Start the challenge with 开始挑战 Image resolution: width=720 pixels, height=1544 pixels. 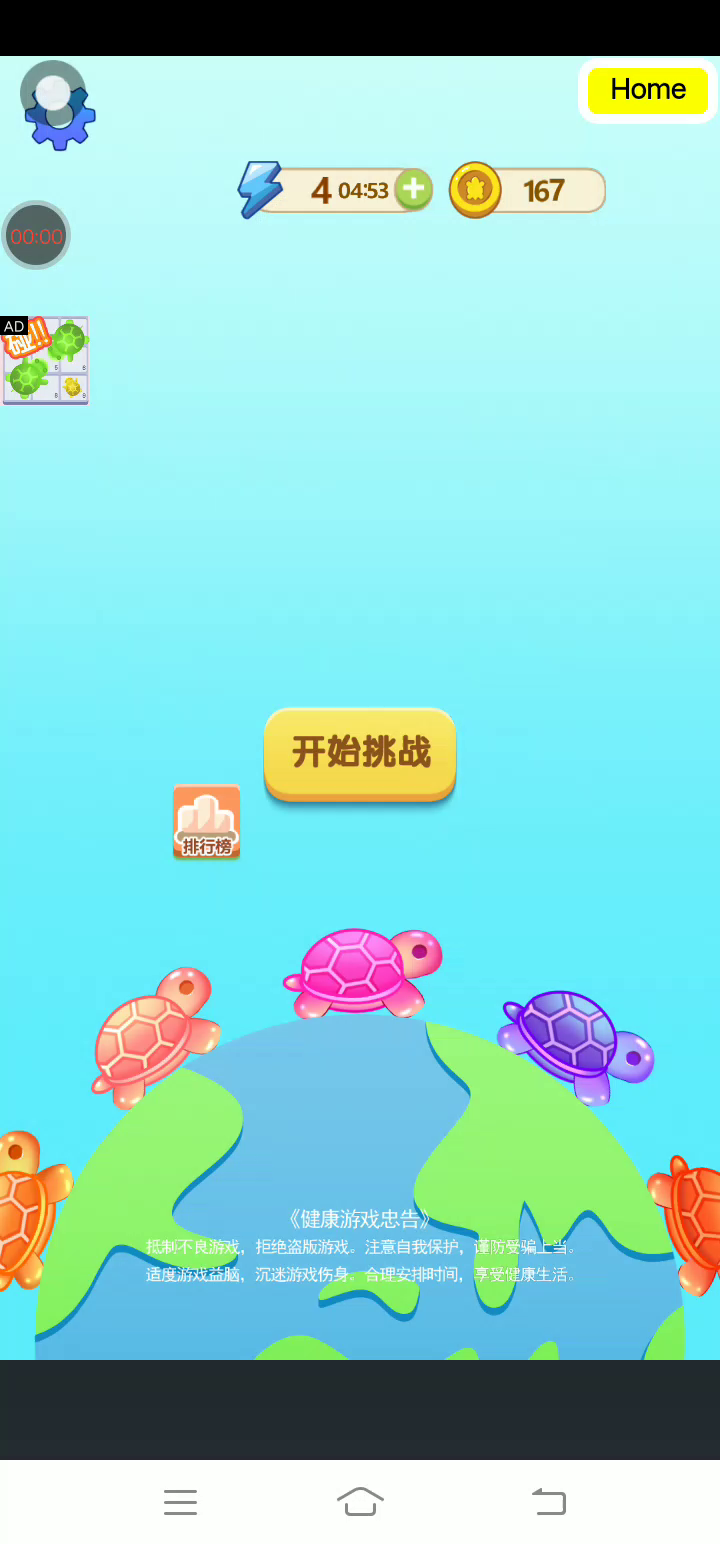click(360, 753)
